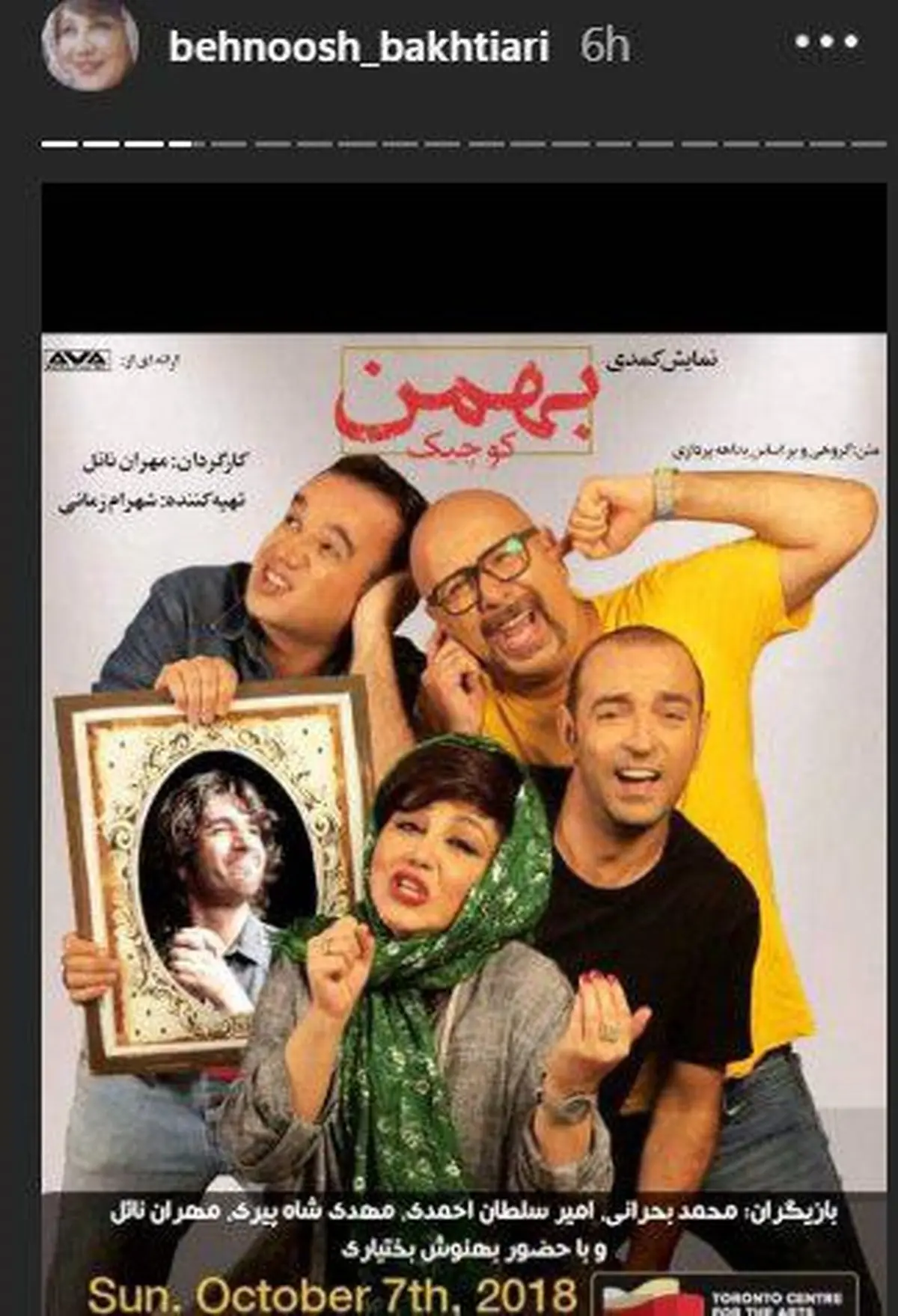Open the behnoosh_bakhtiari username link
898x1316 pixels.
coord(359,47)
